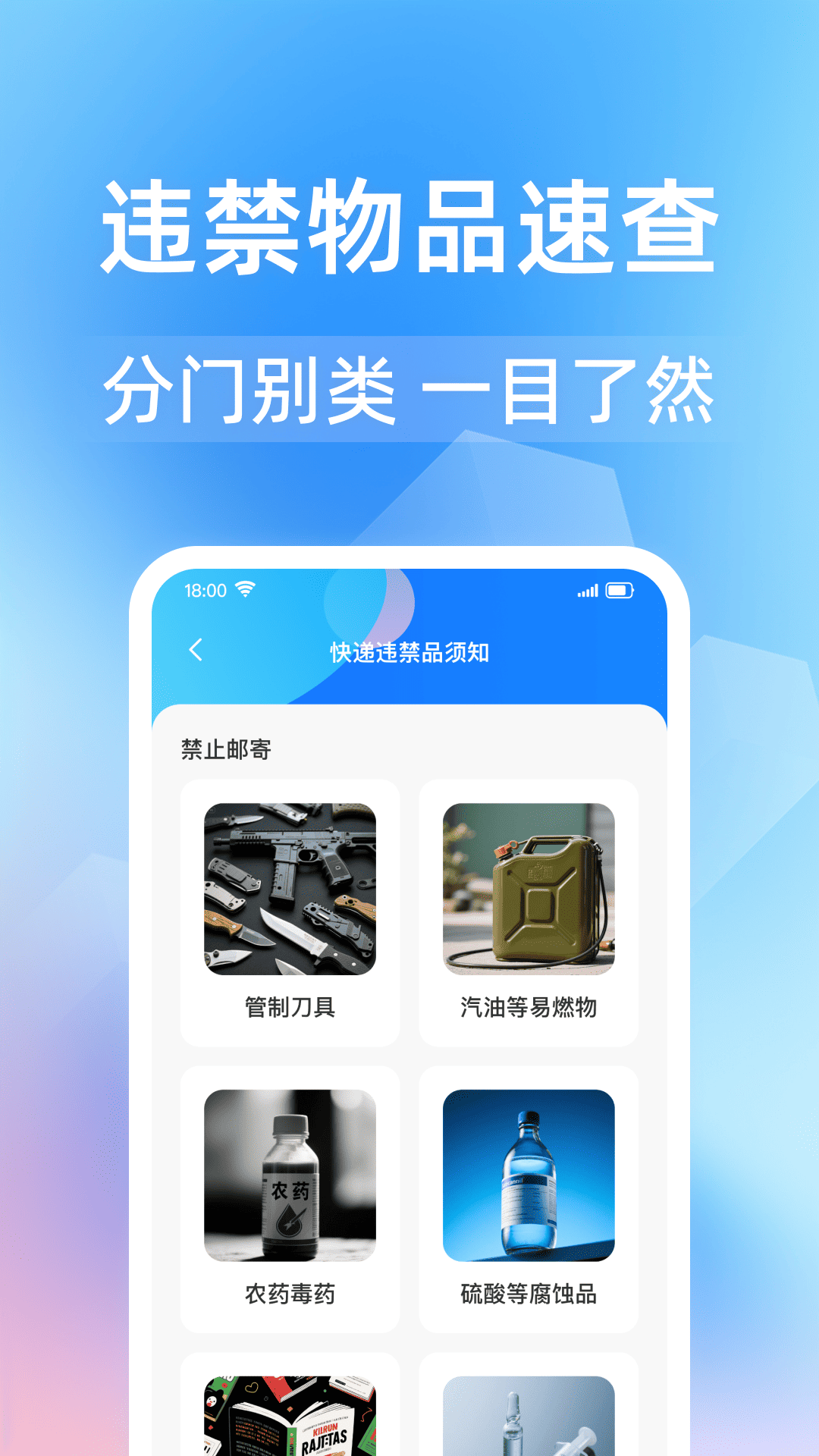Tap the headline text 违禁物品速查
This screenshot has height=1456, width=819.
[x=409, y=227]
